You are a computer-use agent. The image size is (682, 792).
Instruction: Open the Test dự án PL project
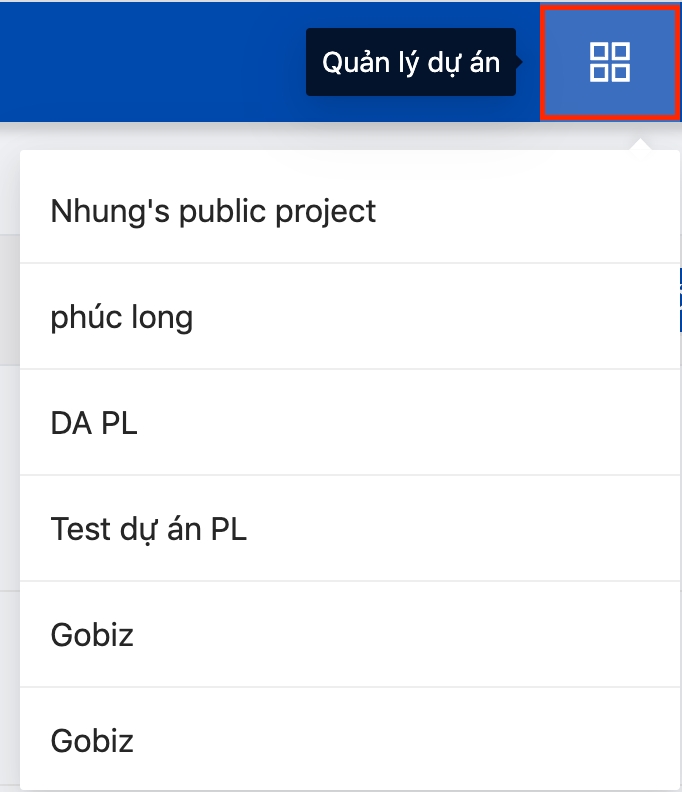click(x=149, y=529)
